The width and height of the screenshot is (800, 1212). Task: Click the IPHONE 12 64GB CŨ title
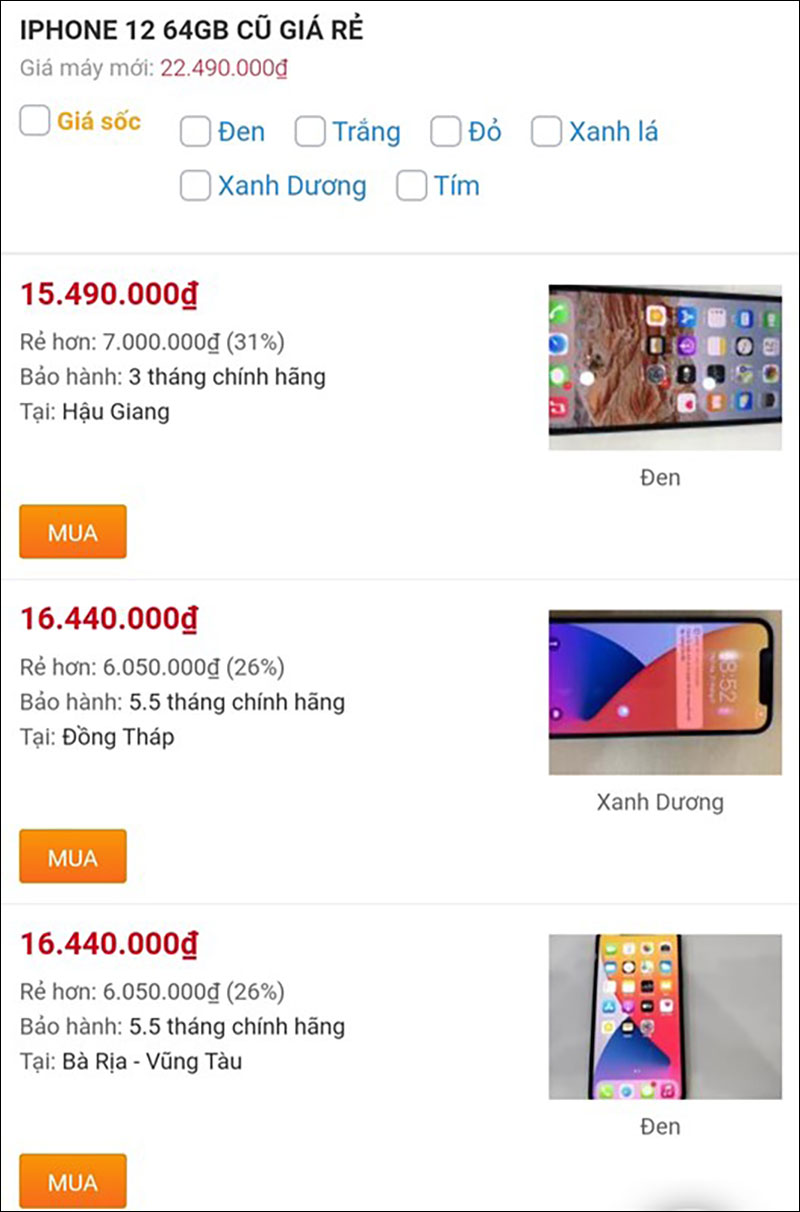pos(185,30)
